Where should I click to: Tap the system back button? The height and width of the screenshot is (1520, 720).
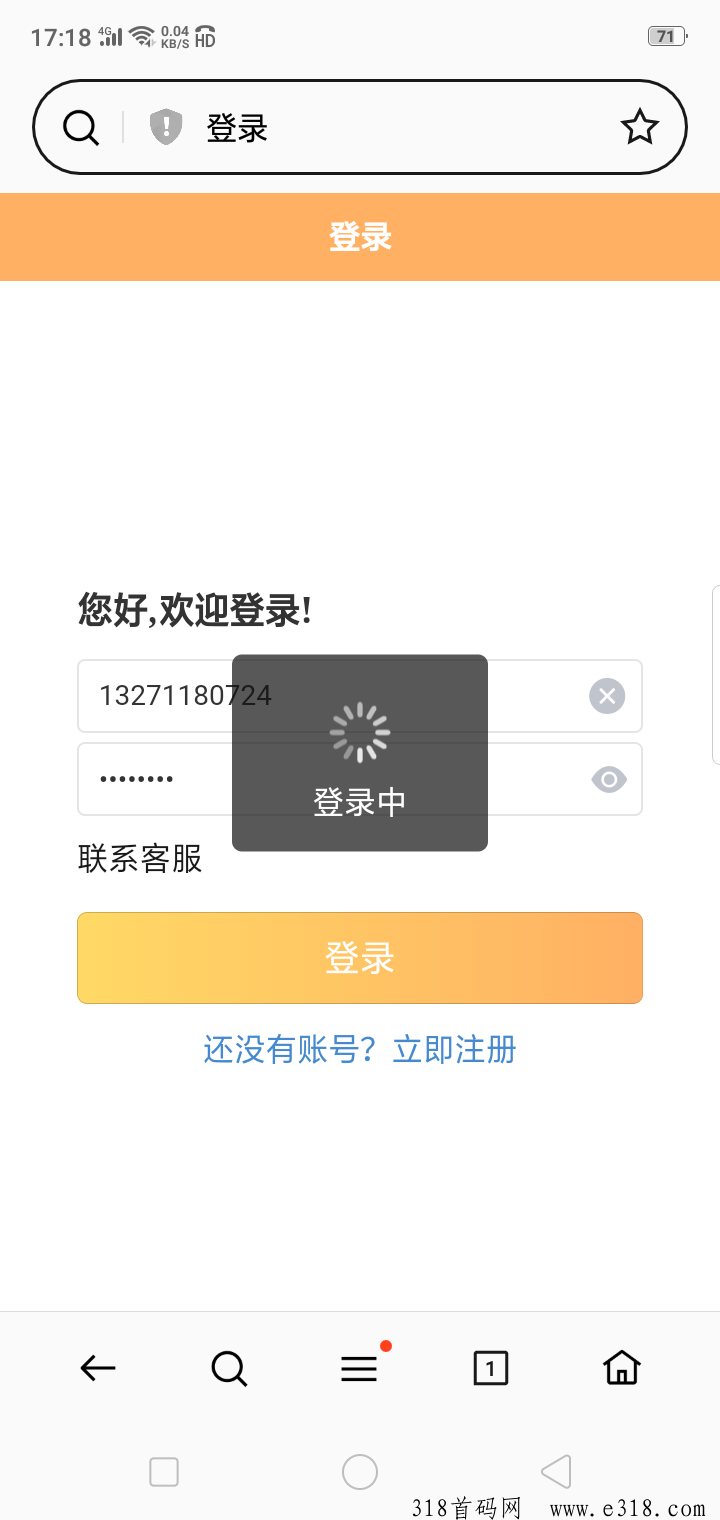point(556,1472)
